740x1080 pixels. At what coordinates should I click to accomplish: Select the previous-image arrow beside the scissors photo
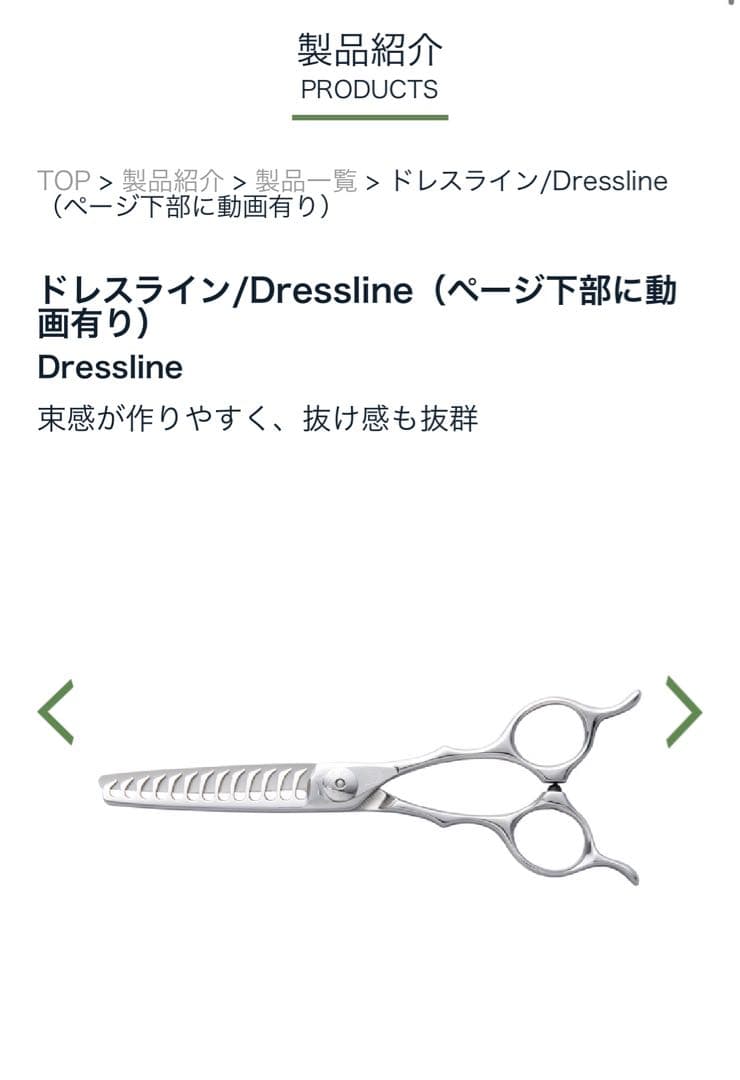pyautogui.click(x=57, y=709)
